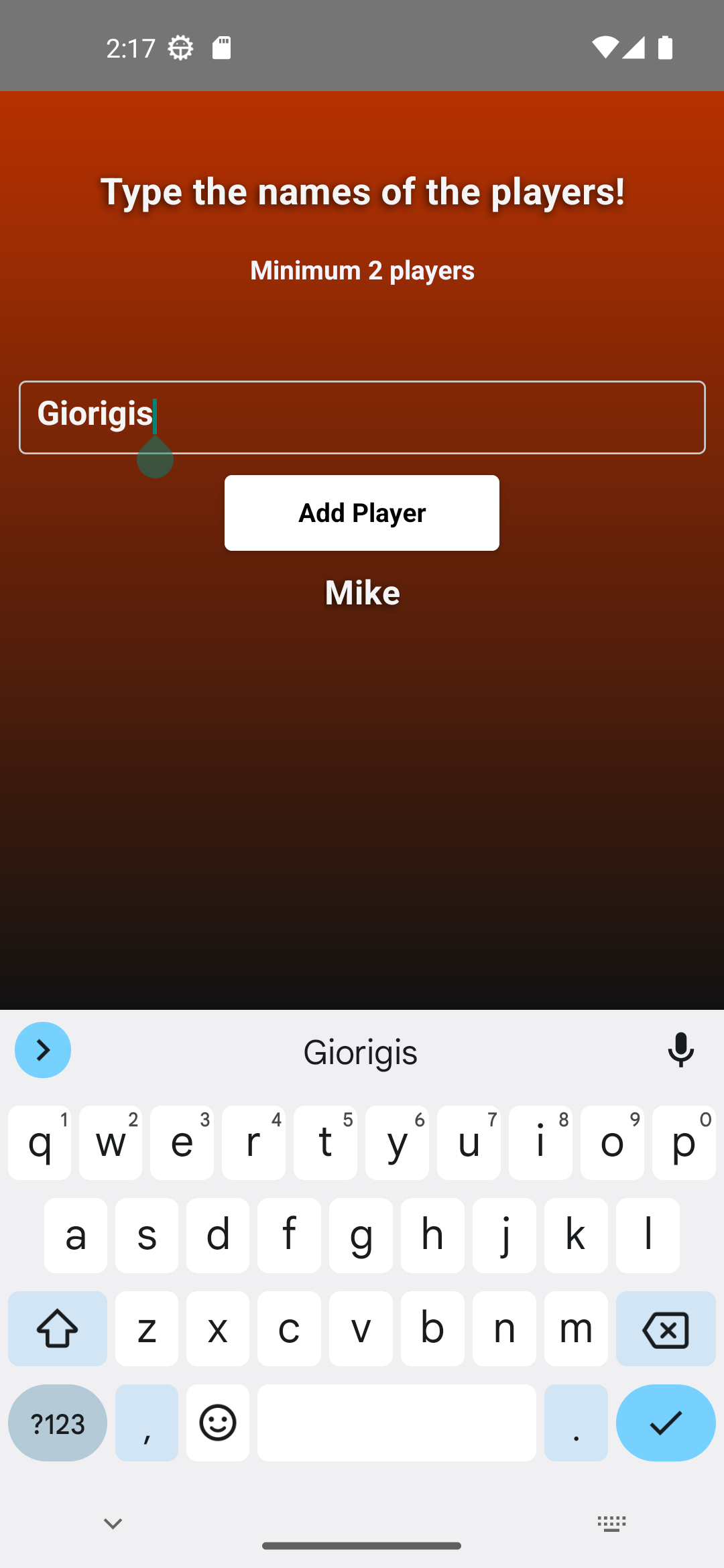Hide the keyboard with the down chevron

(113, 1524)
